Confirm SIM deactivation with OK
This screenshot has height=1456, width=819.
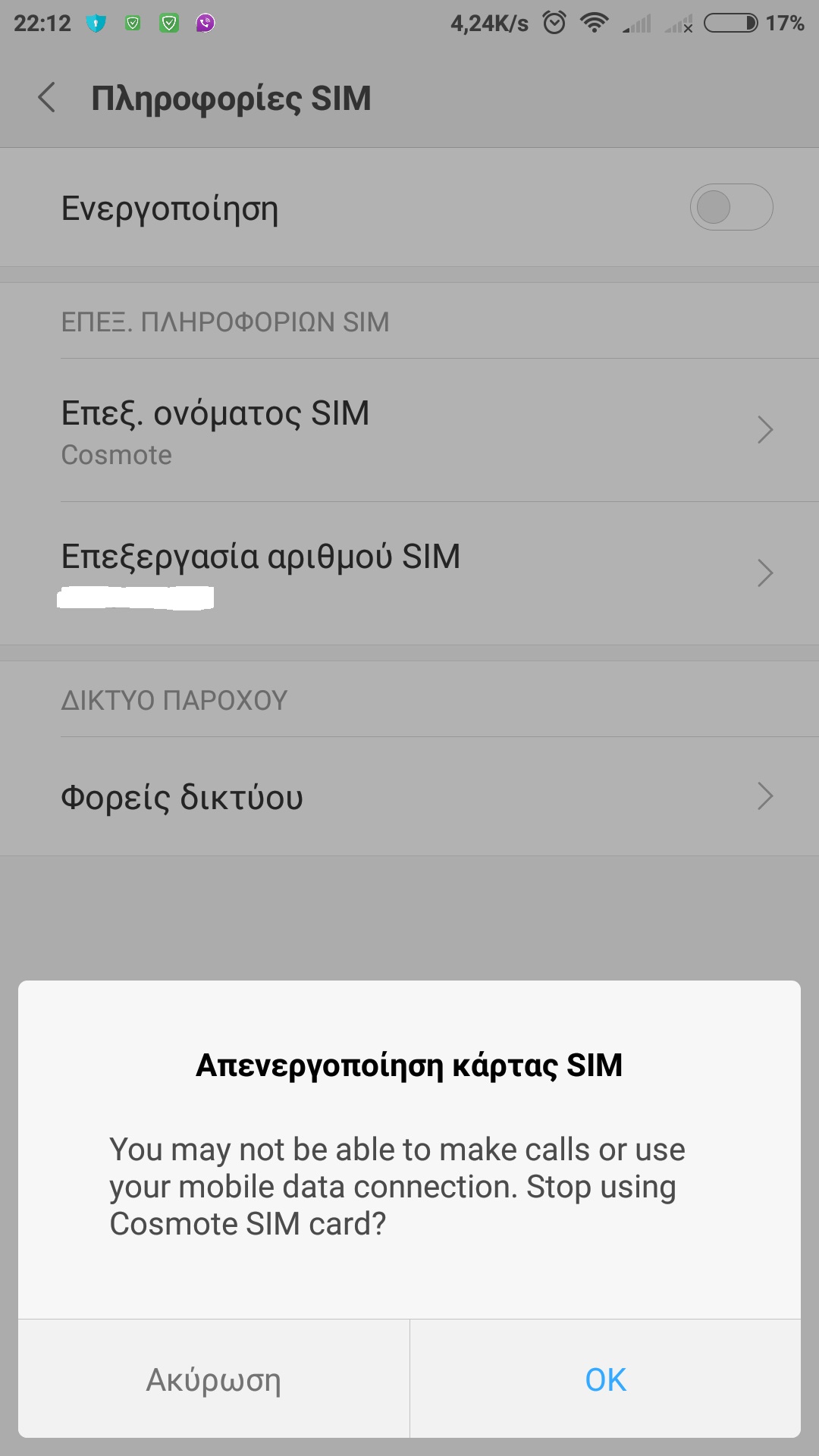coord(605,1379)
